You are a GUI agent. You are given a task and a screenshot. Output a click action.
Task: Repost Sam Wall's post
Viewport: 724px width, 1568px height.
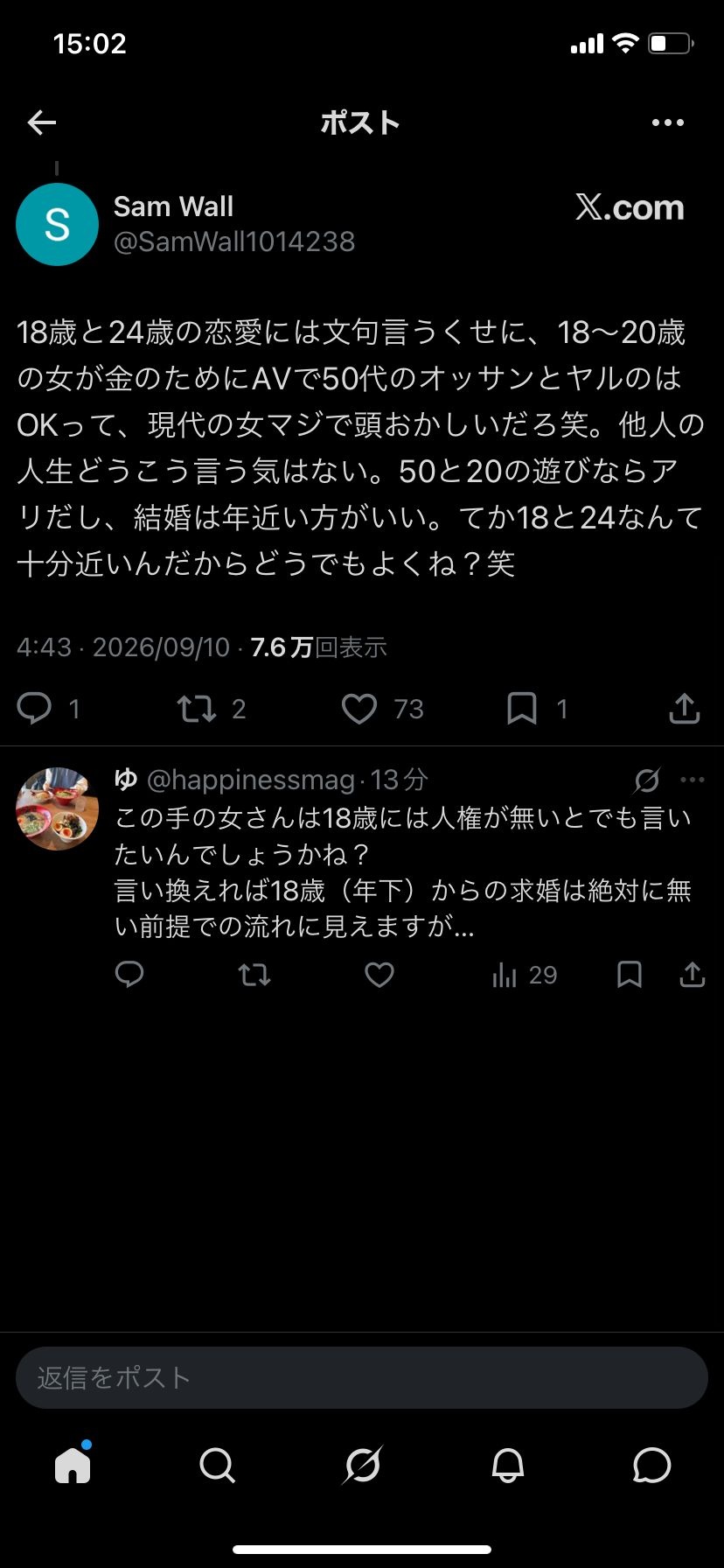pos(197,708)
